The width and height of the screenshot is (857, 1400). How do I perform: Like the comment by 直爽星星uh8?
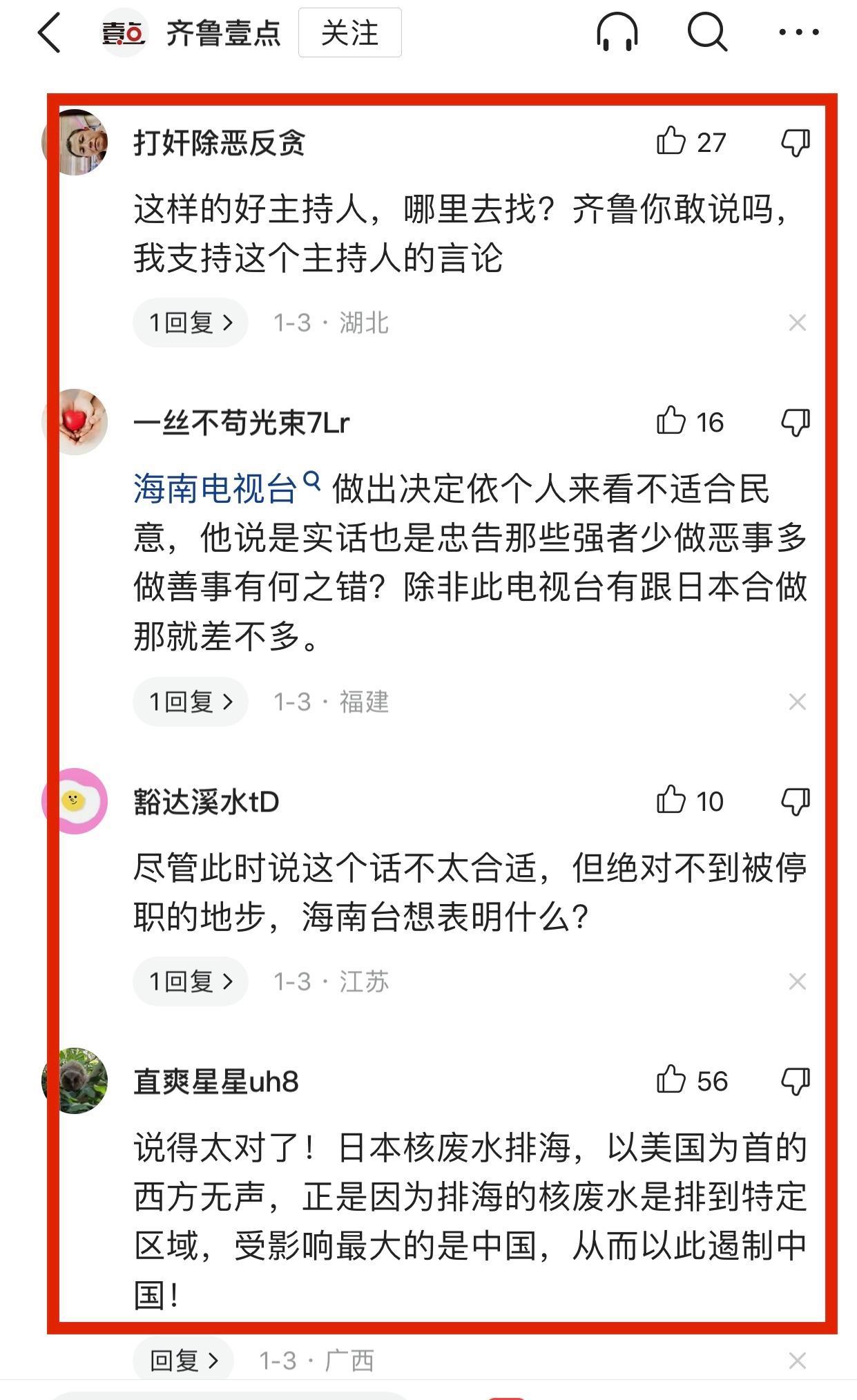point(671,1080)
